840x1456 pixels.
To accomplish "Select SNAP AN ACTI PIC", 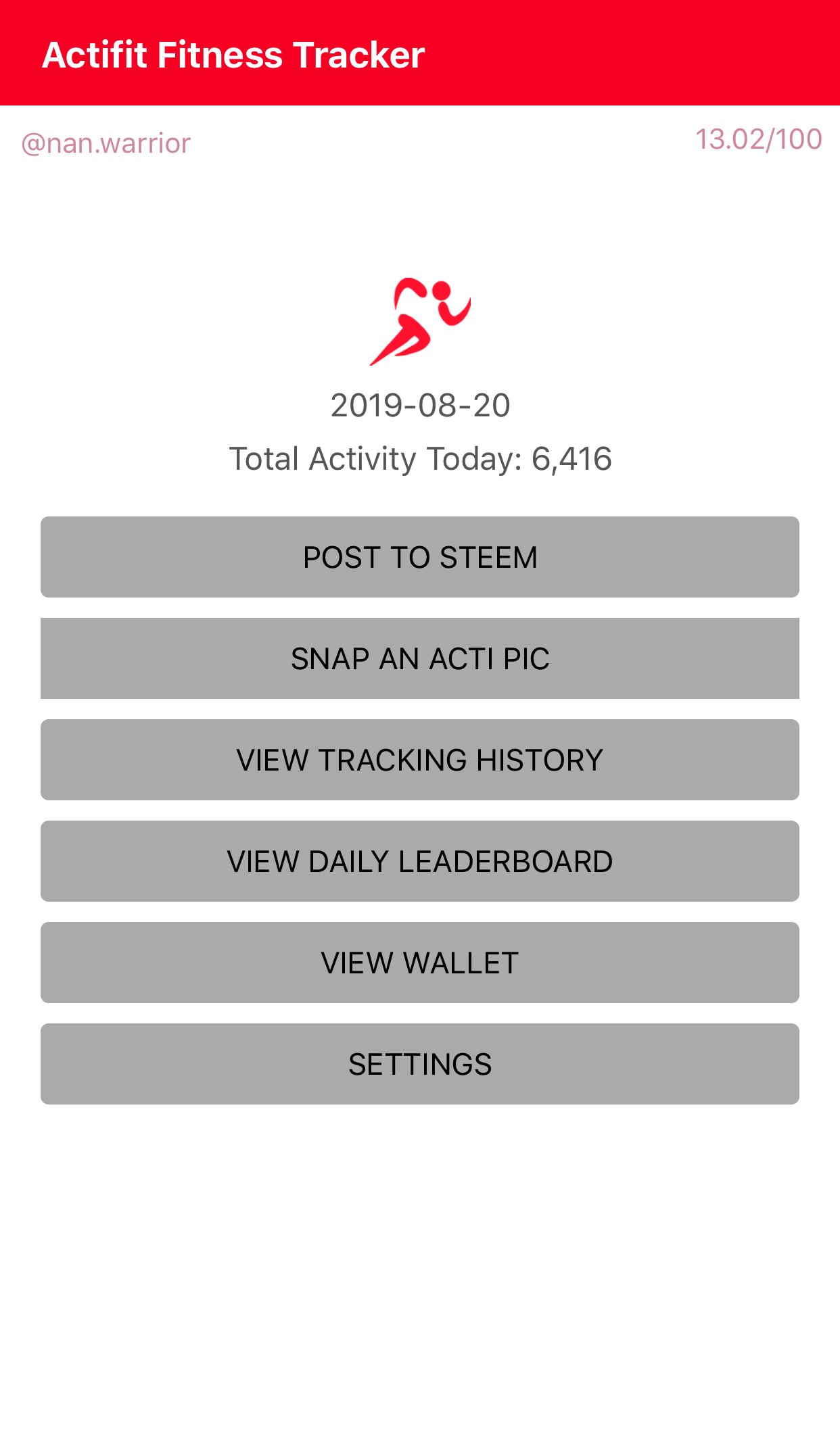I will (419, 658).
